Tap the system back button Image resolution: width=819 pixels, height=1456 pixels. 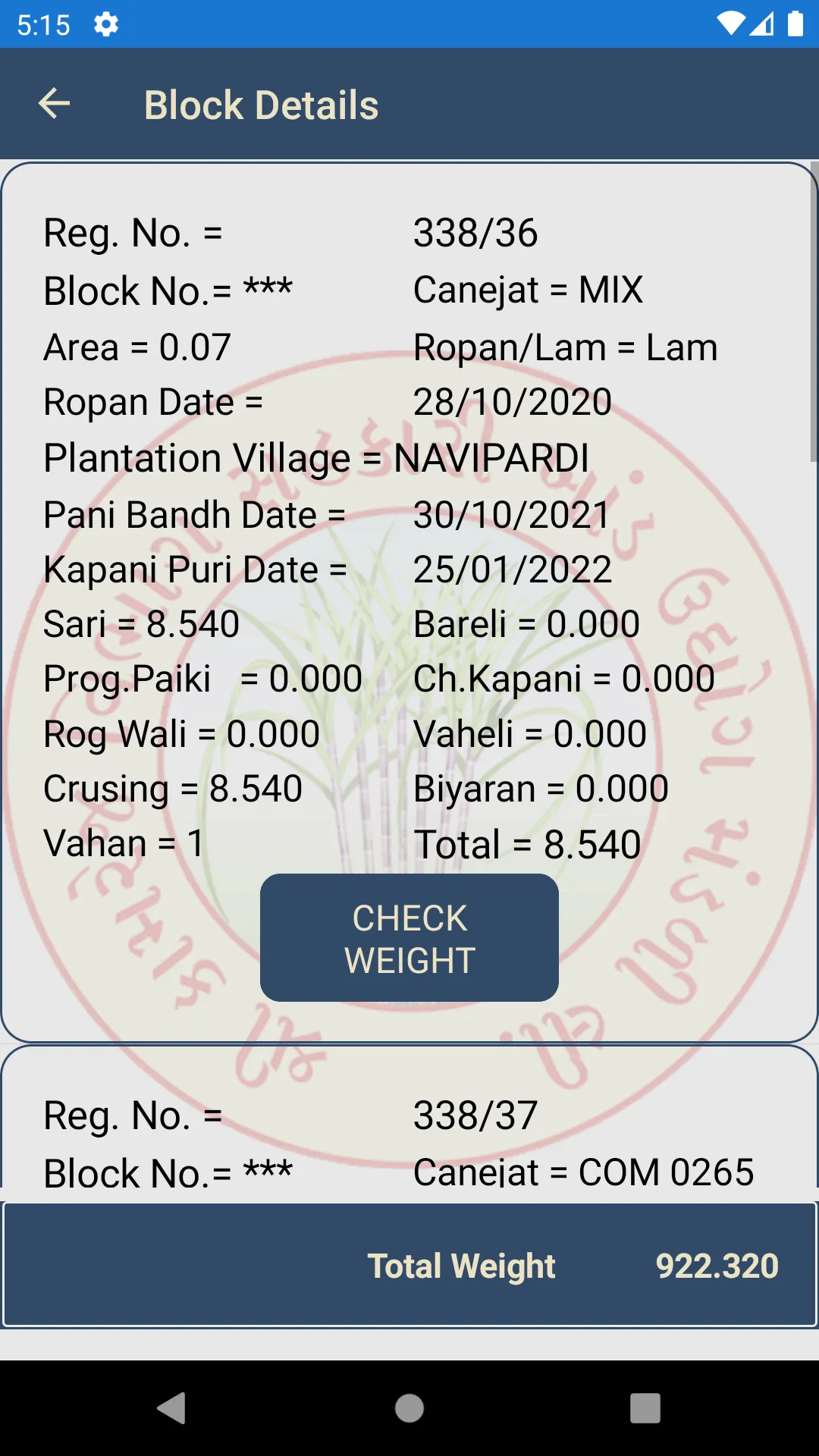[172, 1408]
